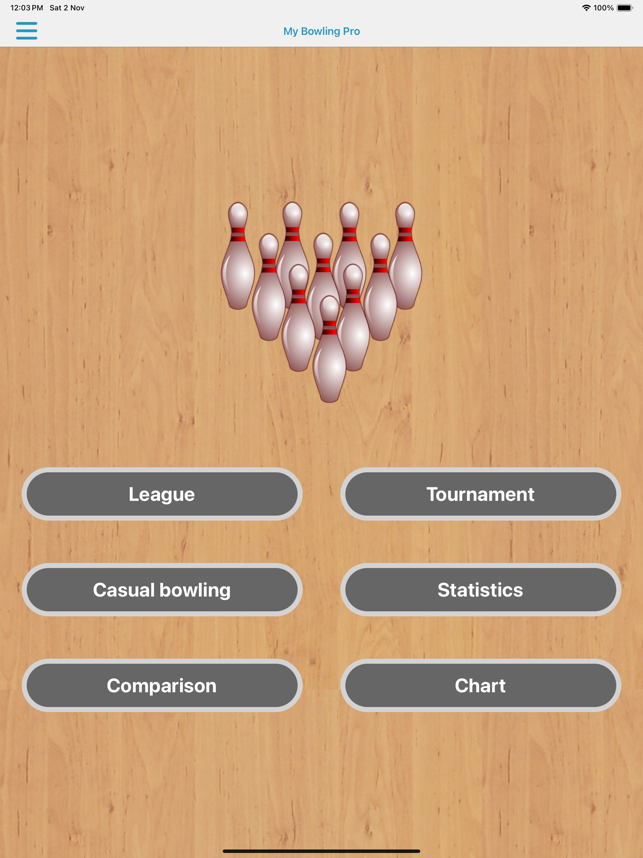This screenshot has width=643, height=858.
Task: Go to Tournament
Action: (480, 494)
